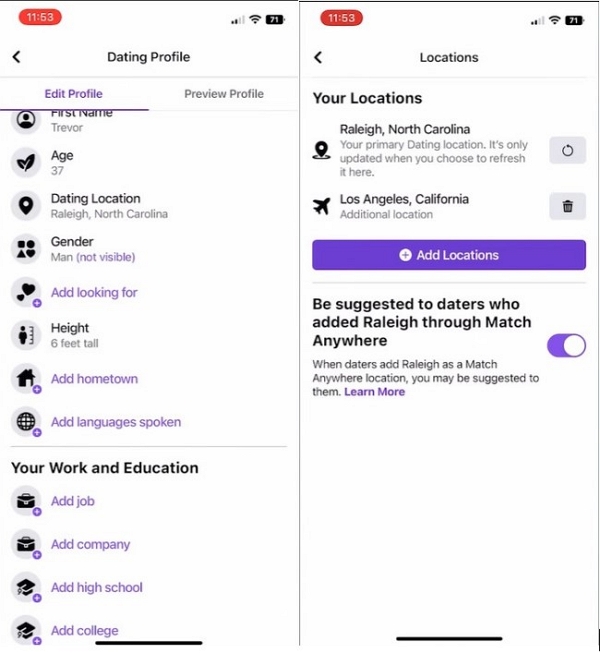This screenshot has height=653, width=600.
Task: Select Add languages spoken
Action: [116, 422]
